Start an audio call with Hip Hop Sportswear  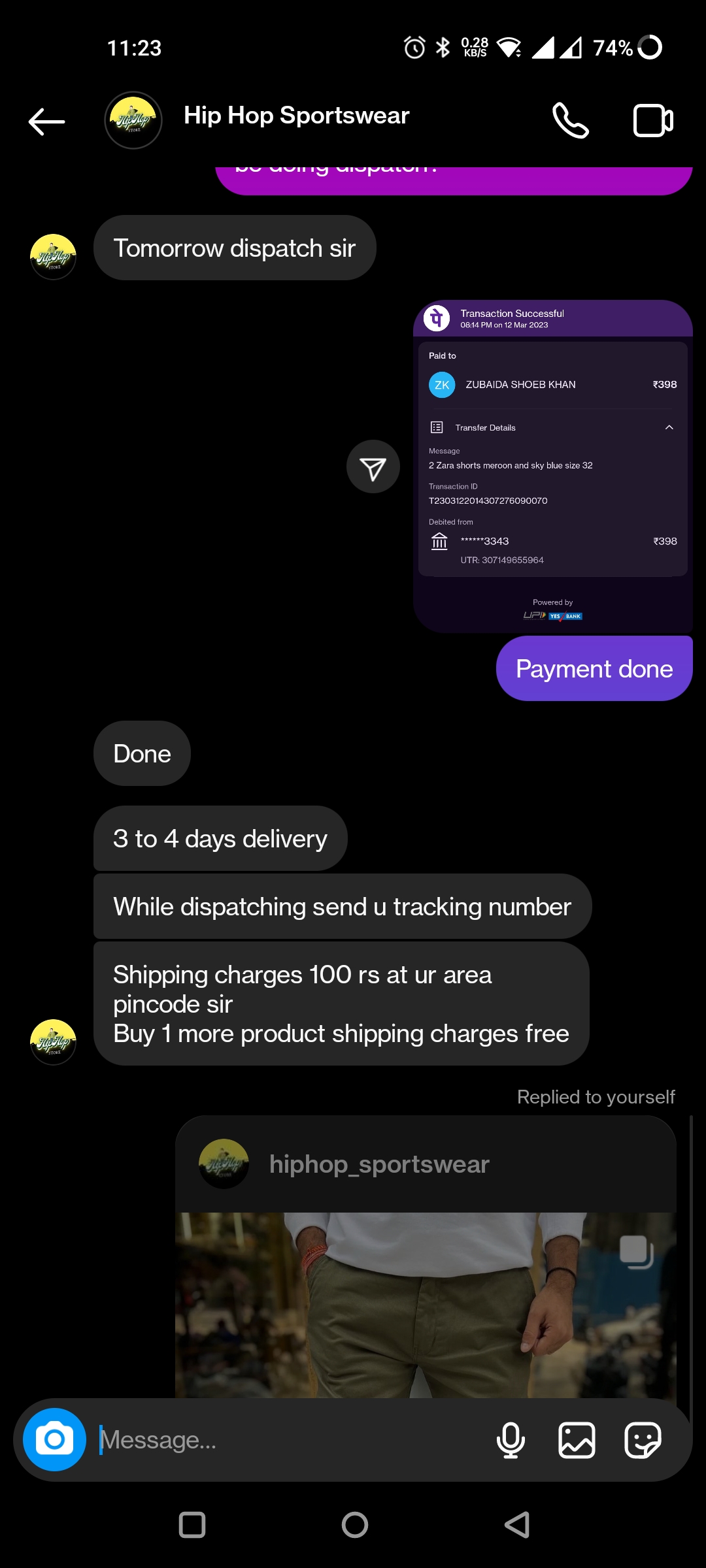click(570, 121)
